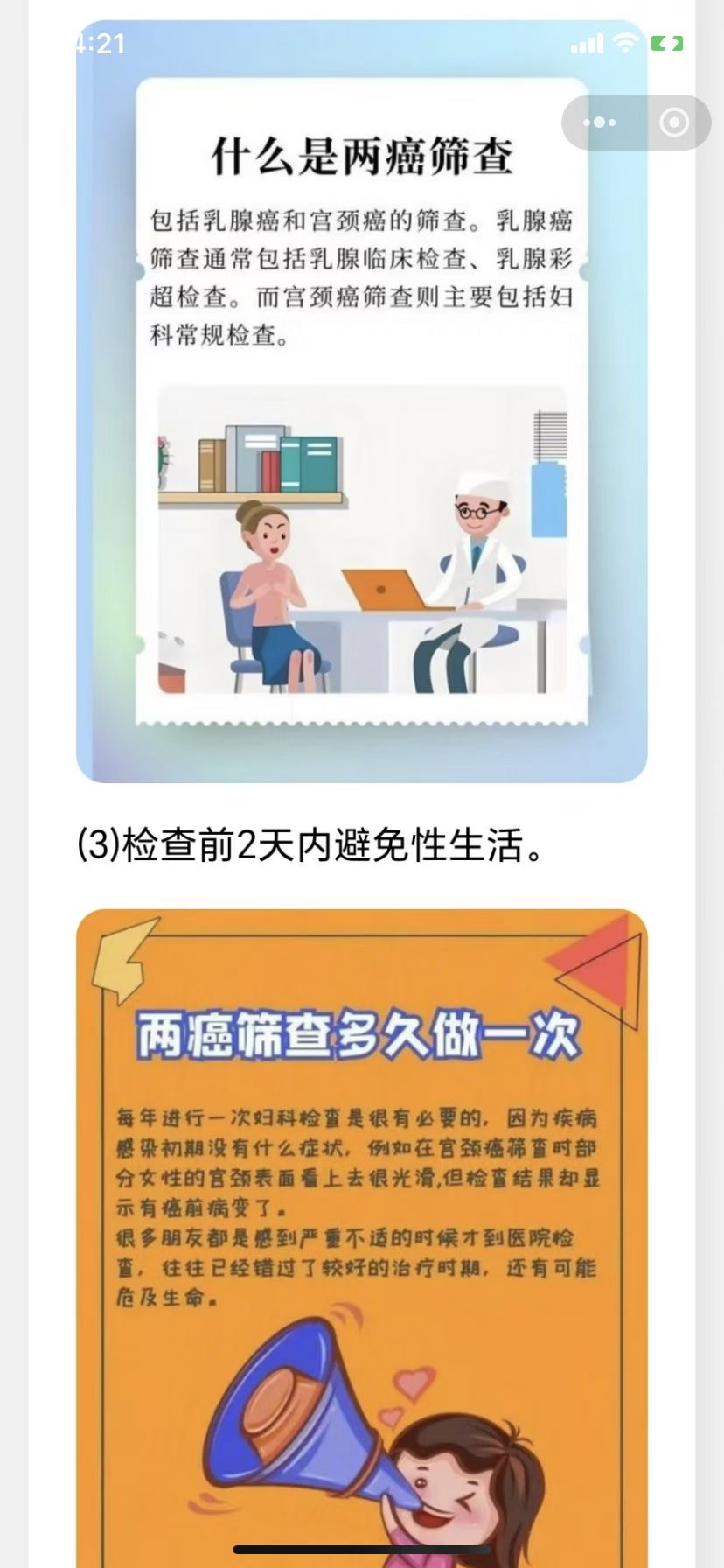This screenshot has height=1568, width=724.
Task: Close the mini program with the circle button
Action: (x=673, y=122)
